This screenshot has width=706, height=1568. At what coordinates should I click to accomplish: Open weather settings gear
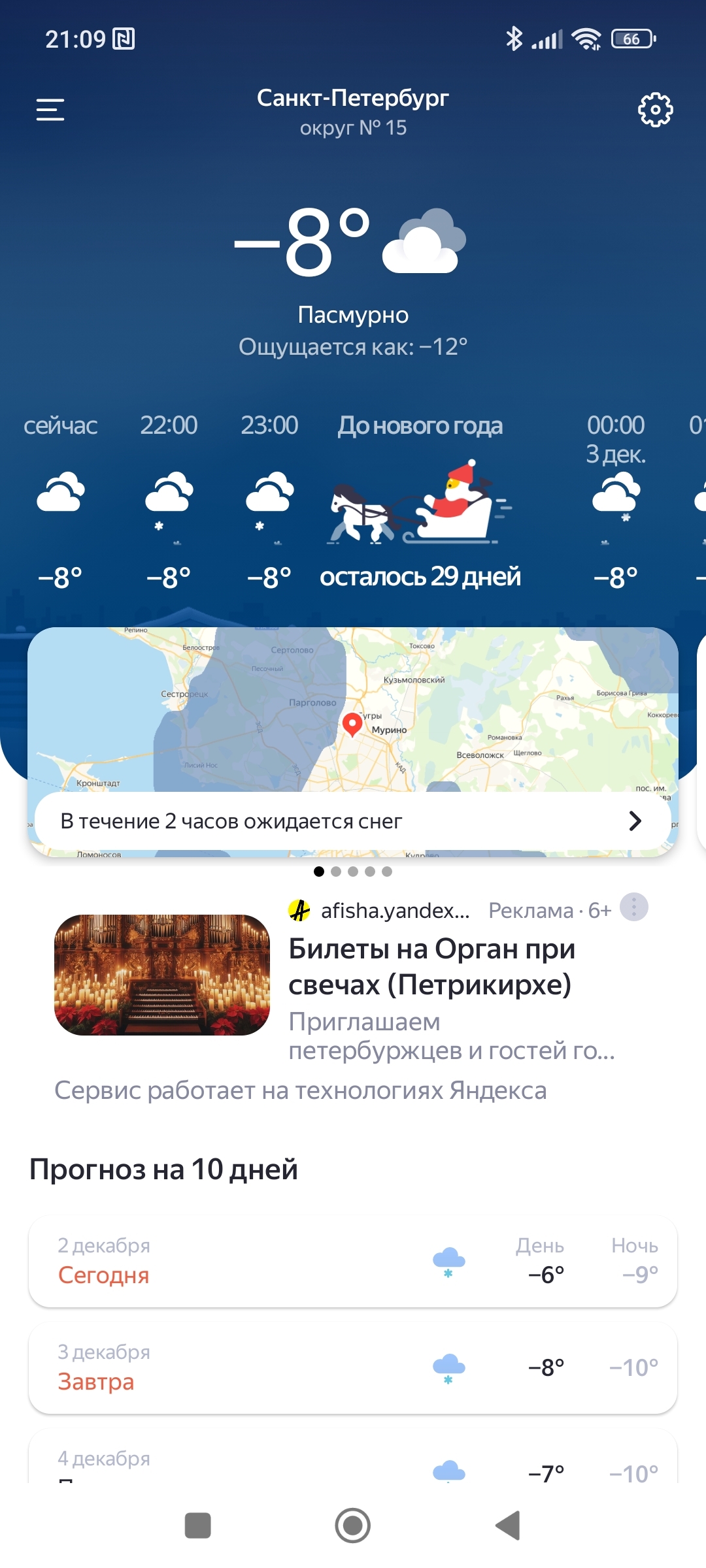click(x=655, y=110)
